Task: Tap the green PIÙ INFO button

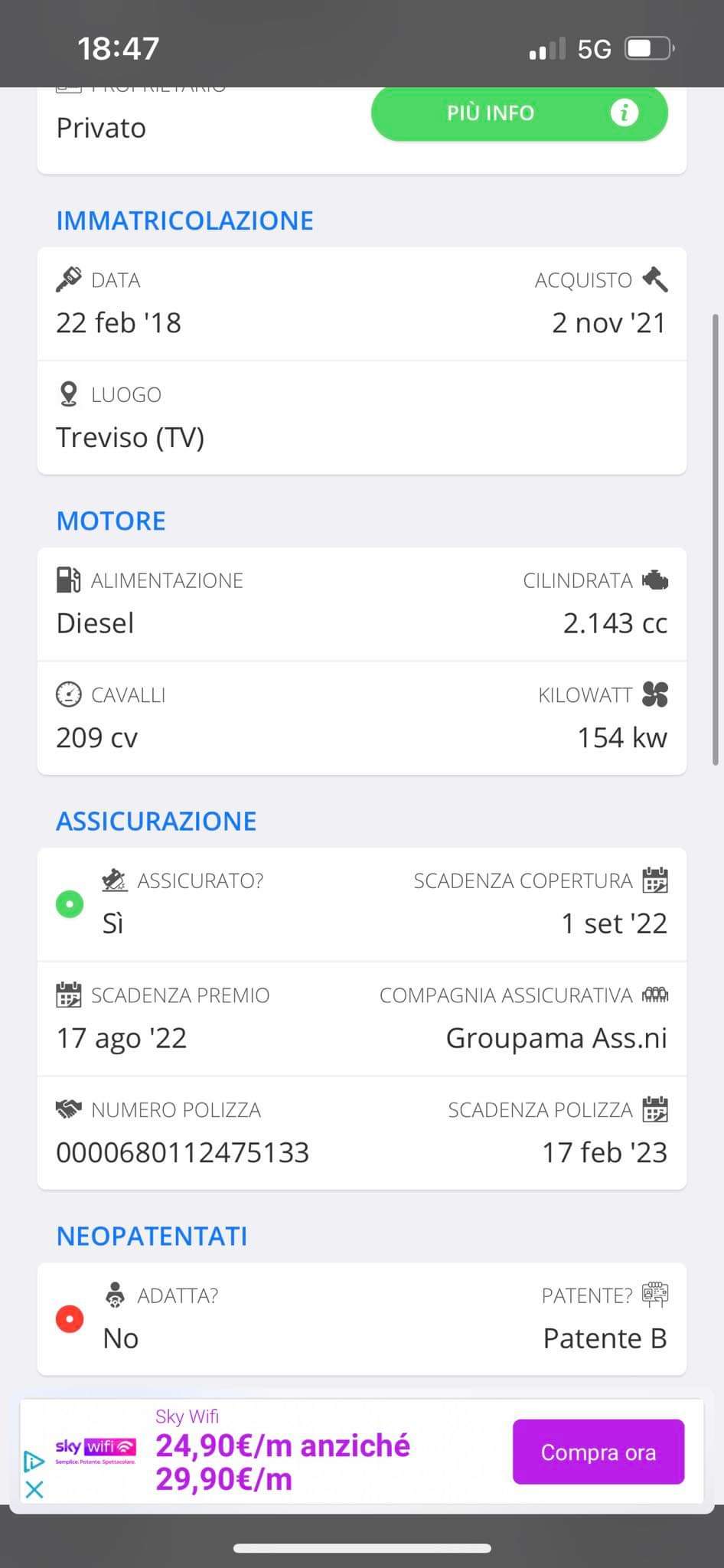Action: 519,113
